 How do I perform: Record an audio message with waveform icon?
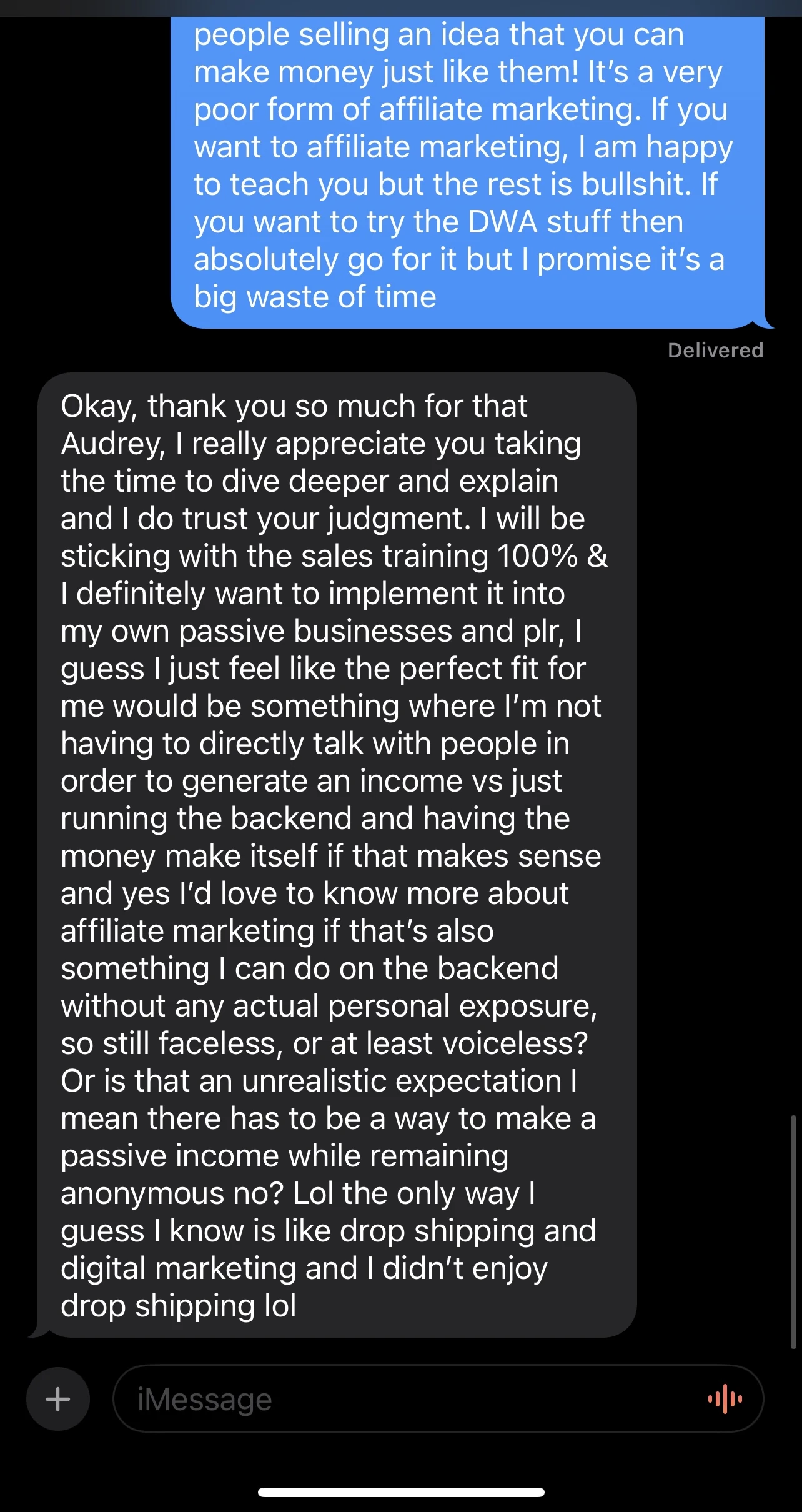point(725,1399)
